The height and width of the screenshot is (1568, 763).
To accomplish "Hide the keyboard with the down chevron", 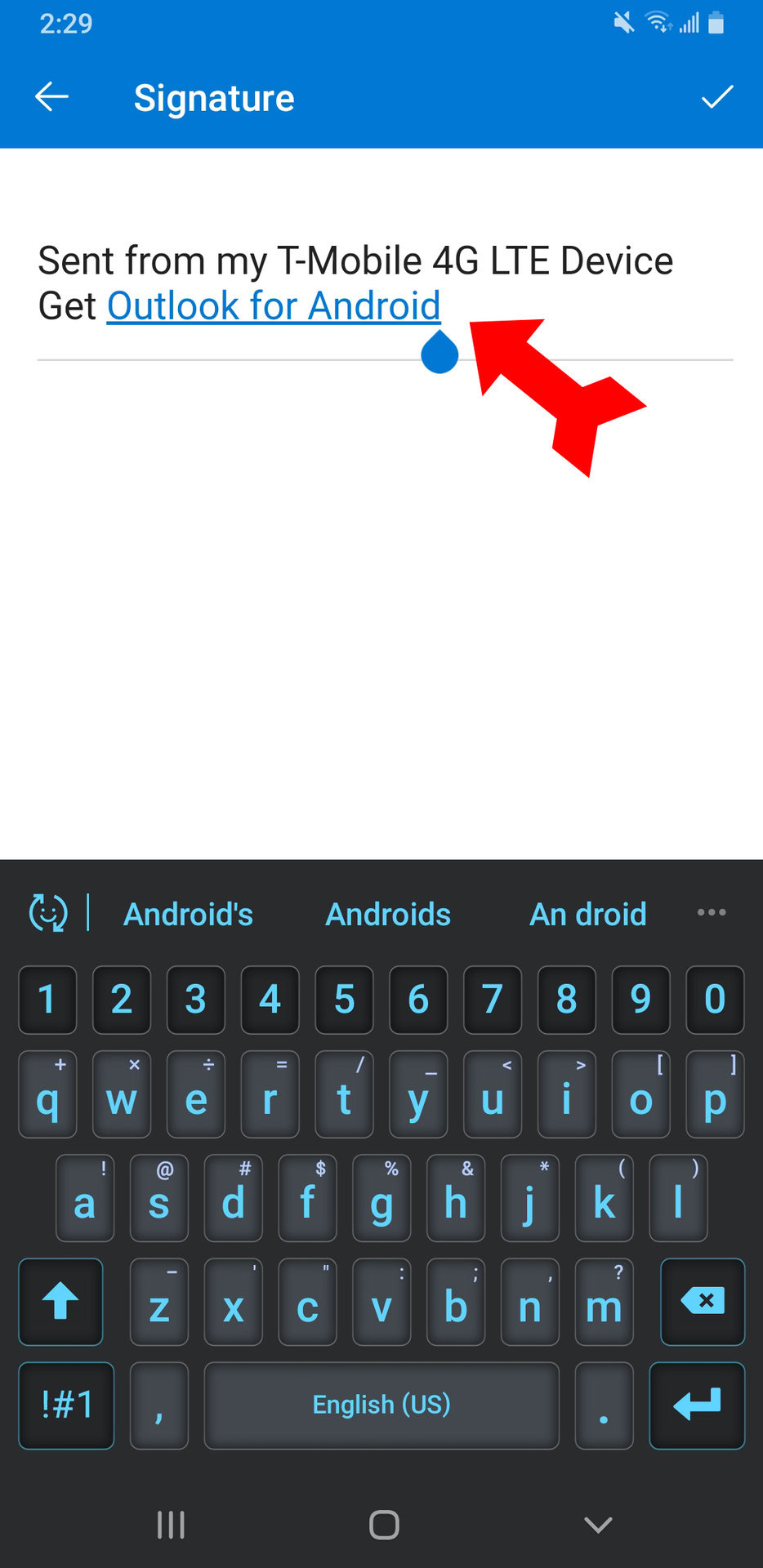I will 598,1524.
